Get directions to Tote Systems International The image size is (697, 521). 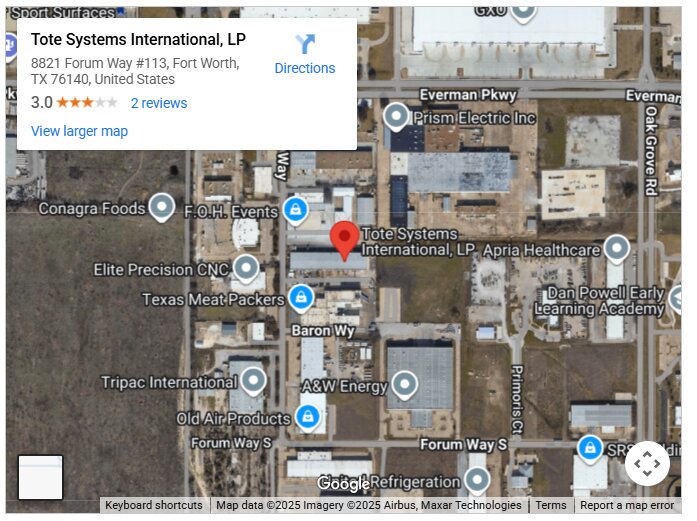[305, 54]
